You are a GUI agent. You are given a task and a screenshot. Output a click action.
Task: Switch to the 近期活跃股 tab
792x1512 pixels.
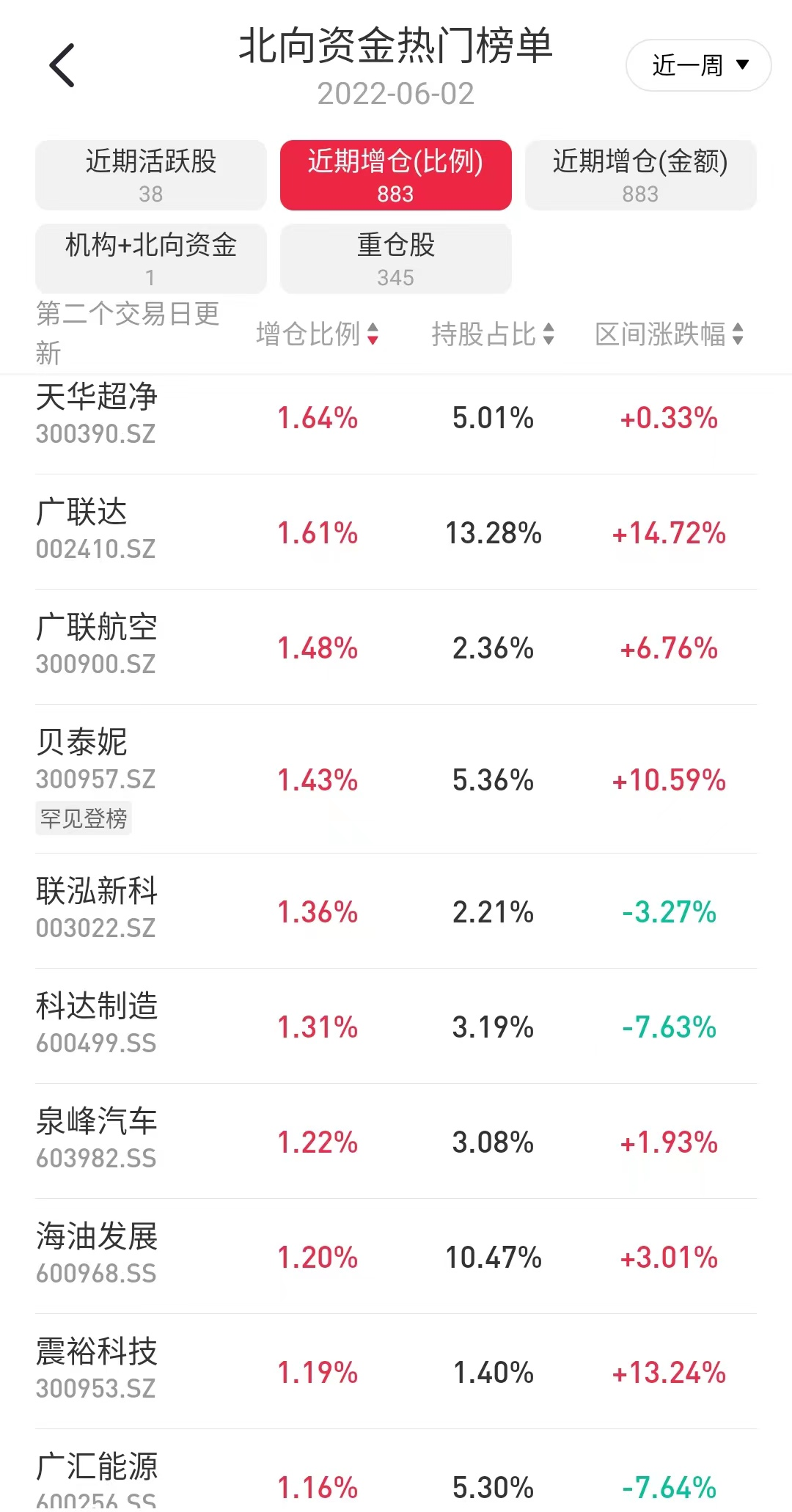151,175
